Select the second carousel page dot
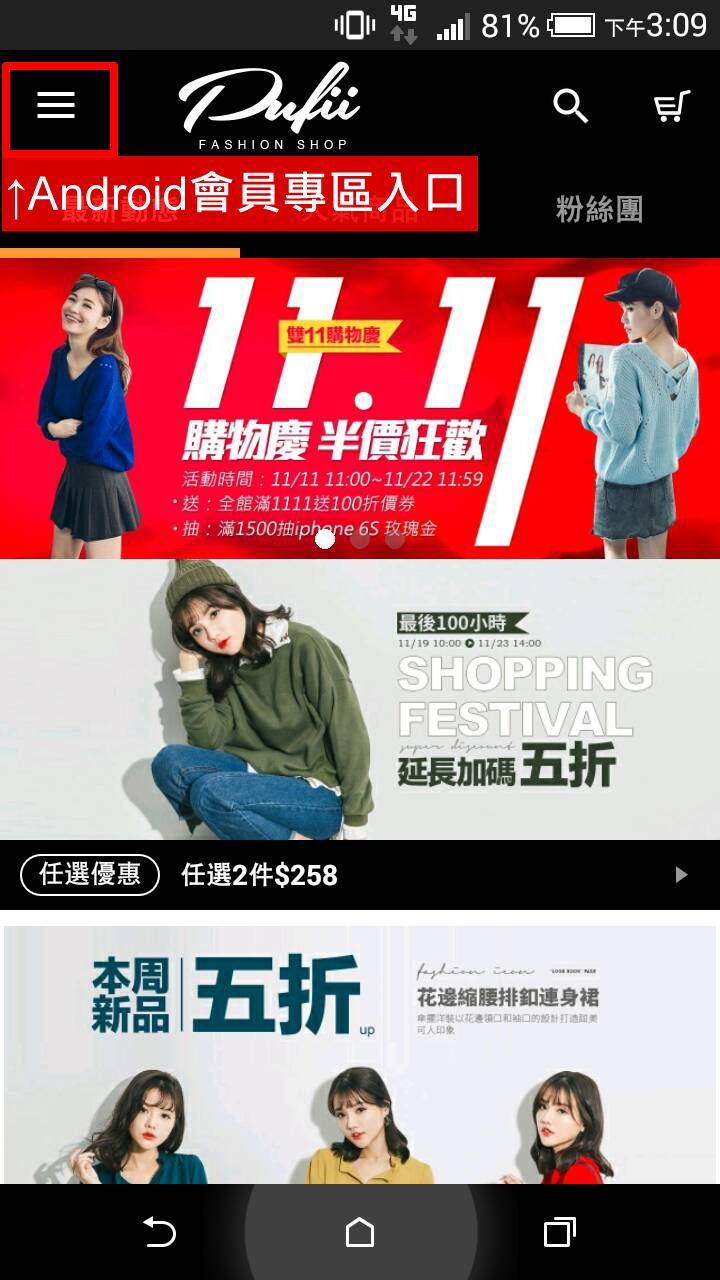Viewport: 720px width, 1280px height. point(360,539)
